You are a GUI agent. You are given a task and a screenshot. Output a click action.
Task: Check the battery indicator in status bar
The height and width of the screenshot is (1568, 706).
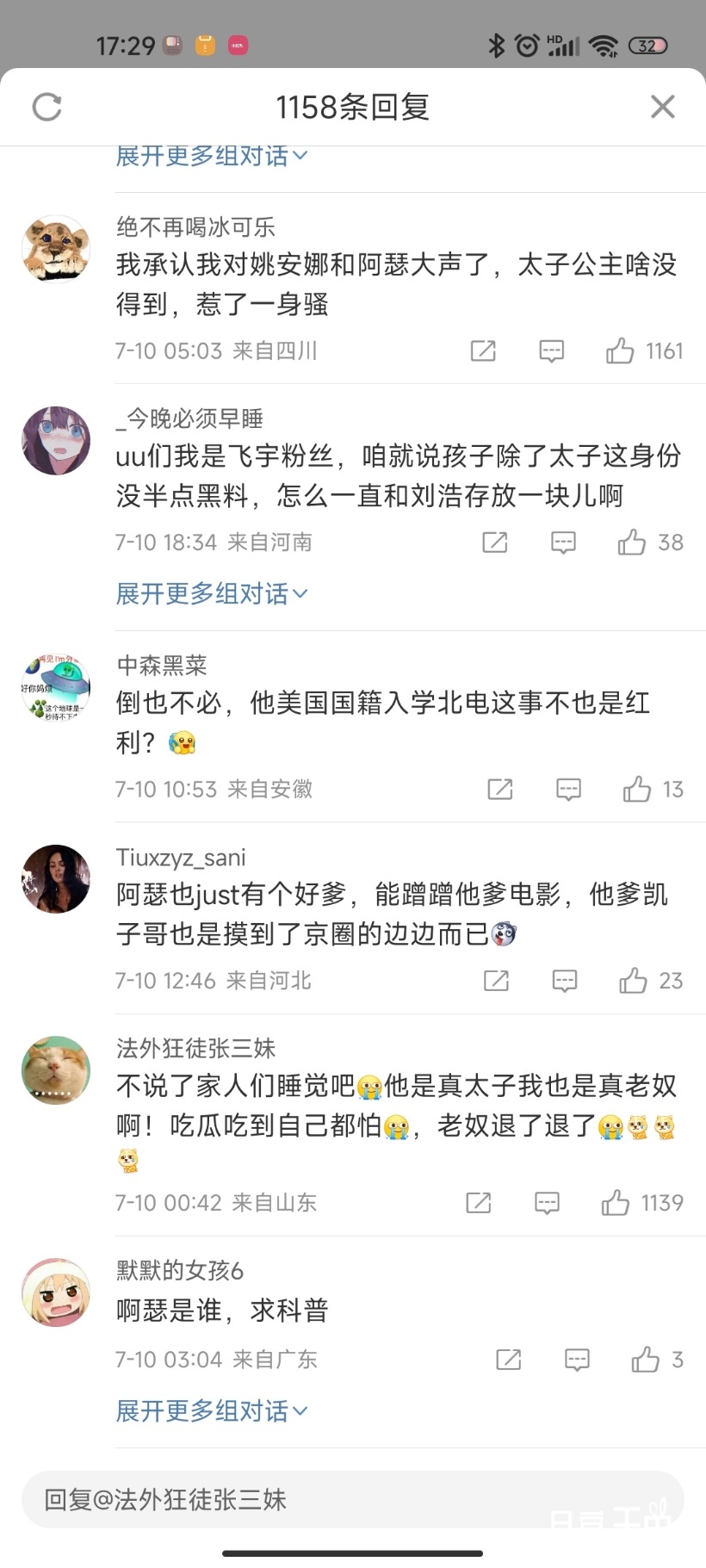point(650,46)
